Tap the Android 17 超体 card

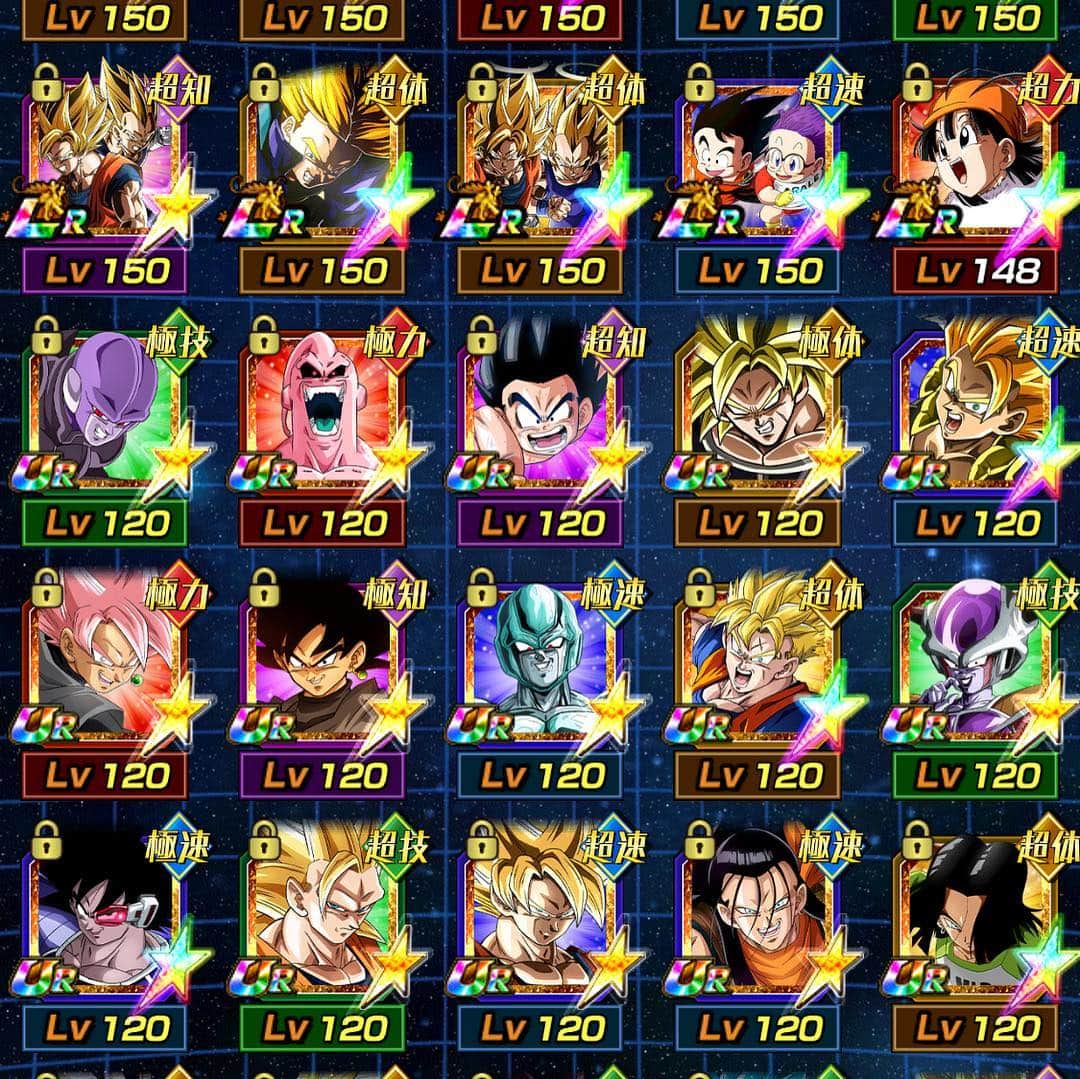tap(975, 912)
